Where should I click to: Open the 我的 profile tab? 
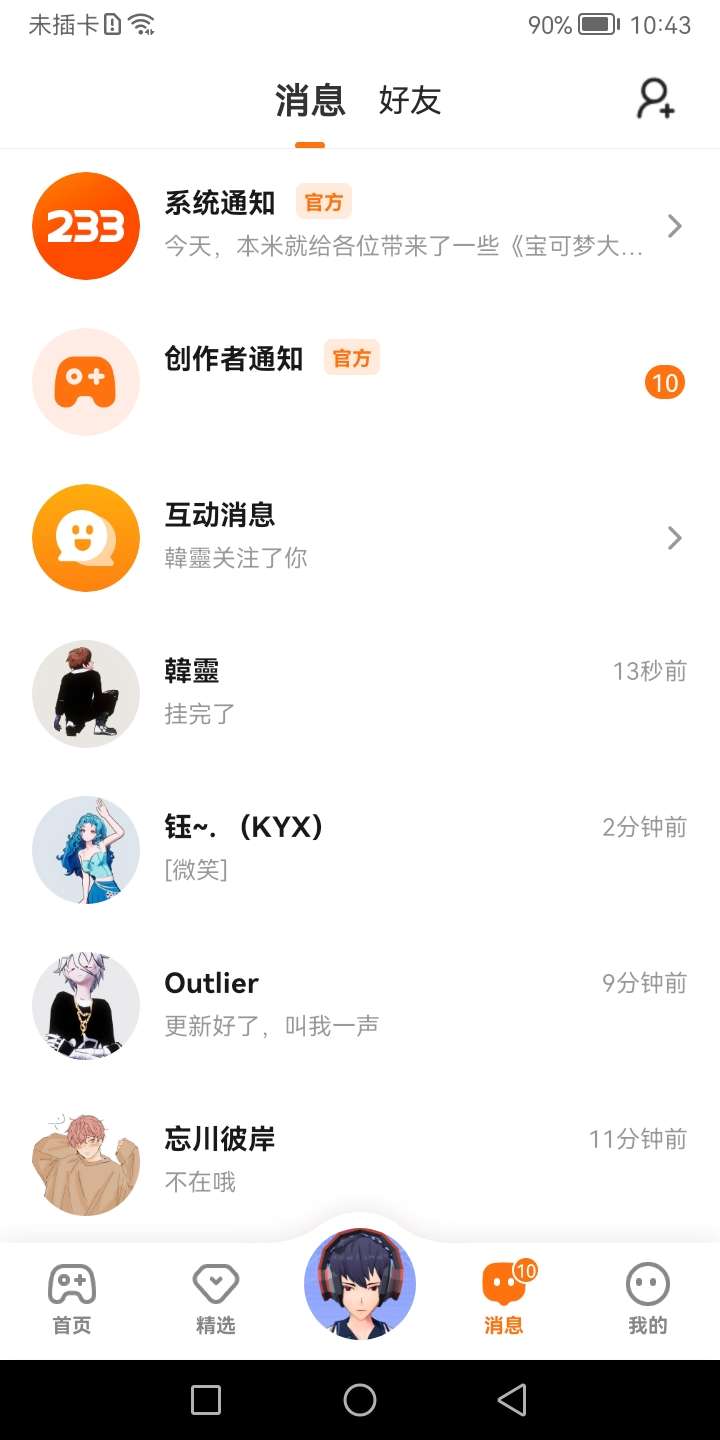647,1298
